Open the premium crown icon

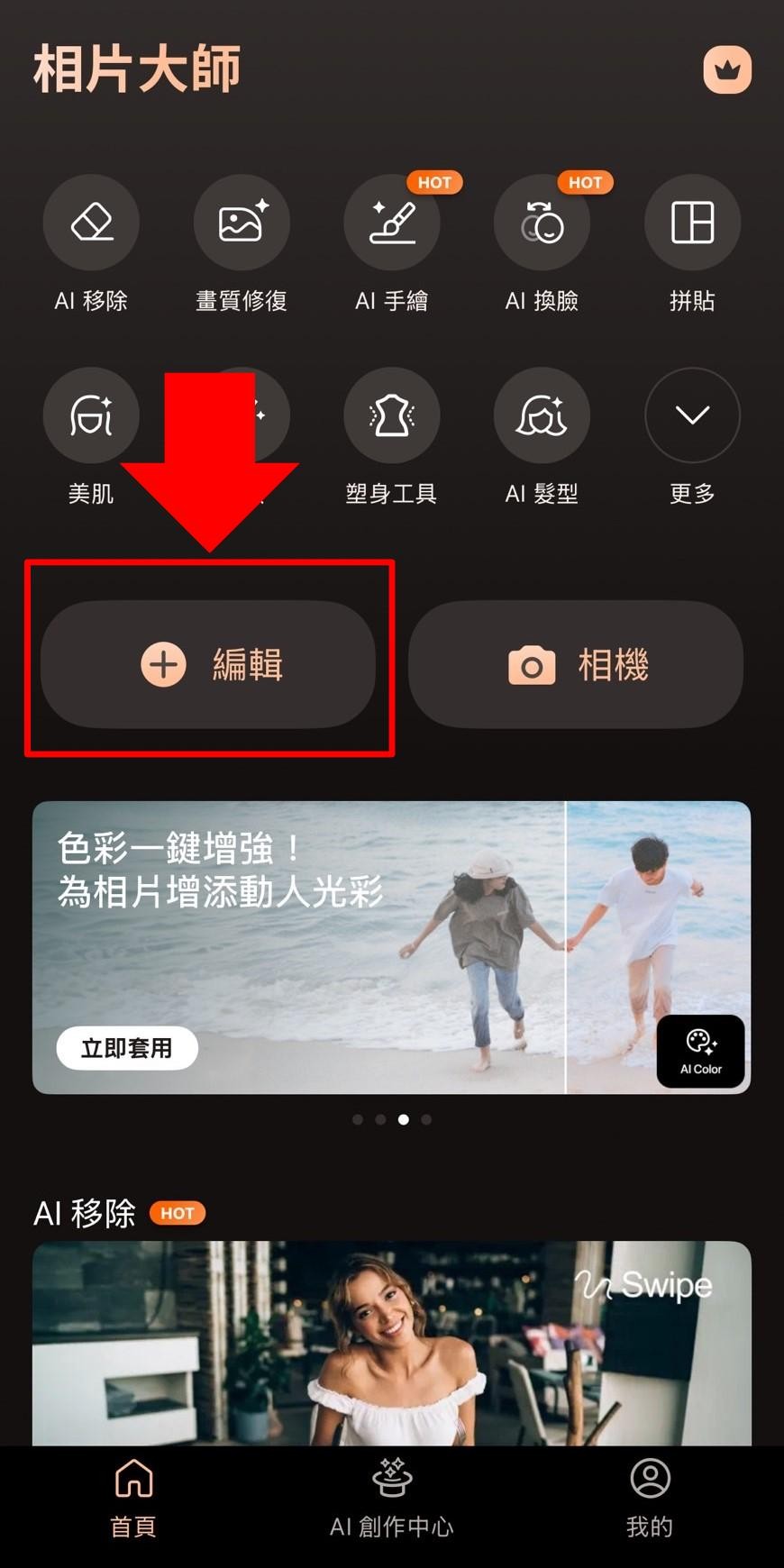[x=726, y=69]
